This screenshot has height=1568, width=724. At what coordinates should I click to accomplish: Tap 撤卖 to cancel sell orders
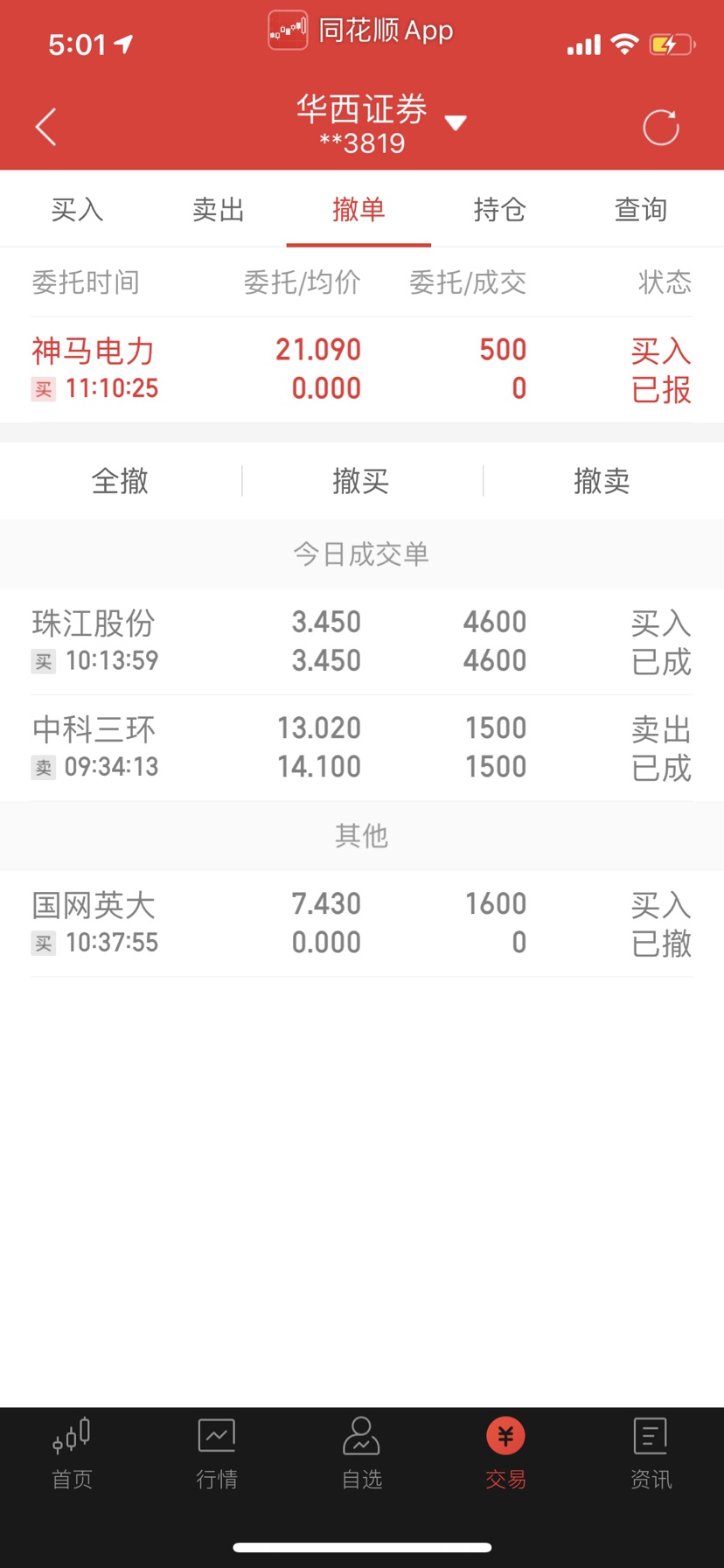[602, 481]
